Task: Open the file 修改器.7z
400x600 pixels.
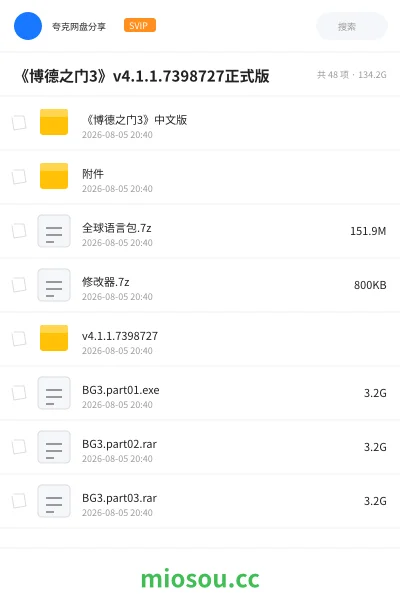Action: click(200, 285)
